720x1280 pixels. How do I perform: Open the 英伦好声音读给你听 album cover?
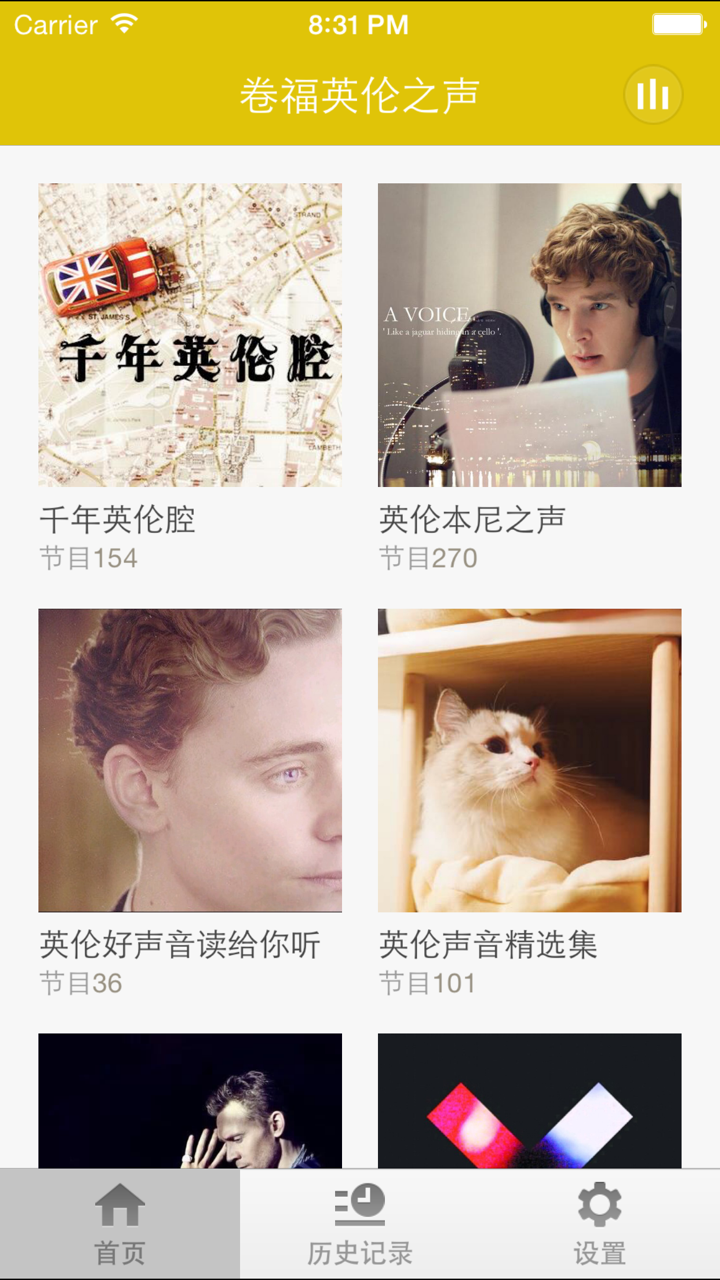tap(190, 758)
